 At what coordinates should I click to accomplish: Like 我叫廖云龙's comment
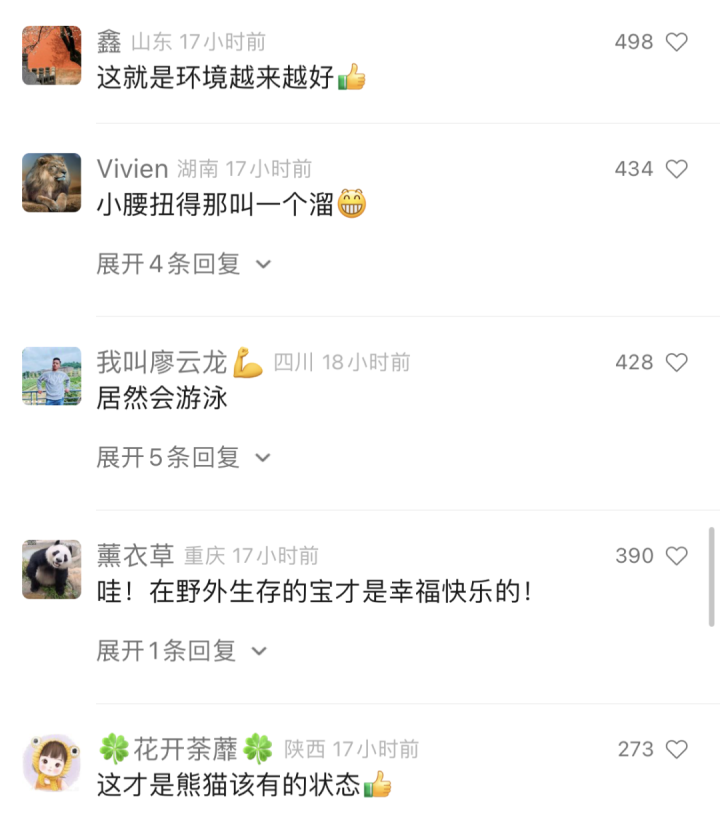point(677,362)
